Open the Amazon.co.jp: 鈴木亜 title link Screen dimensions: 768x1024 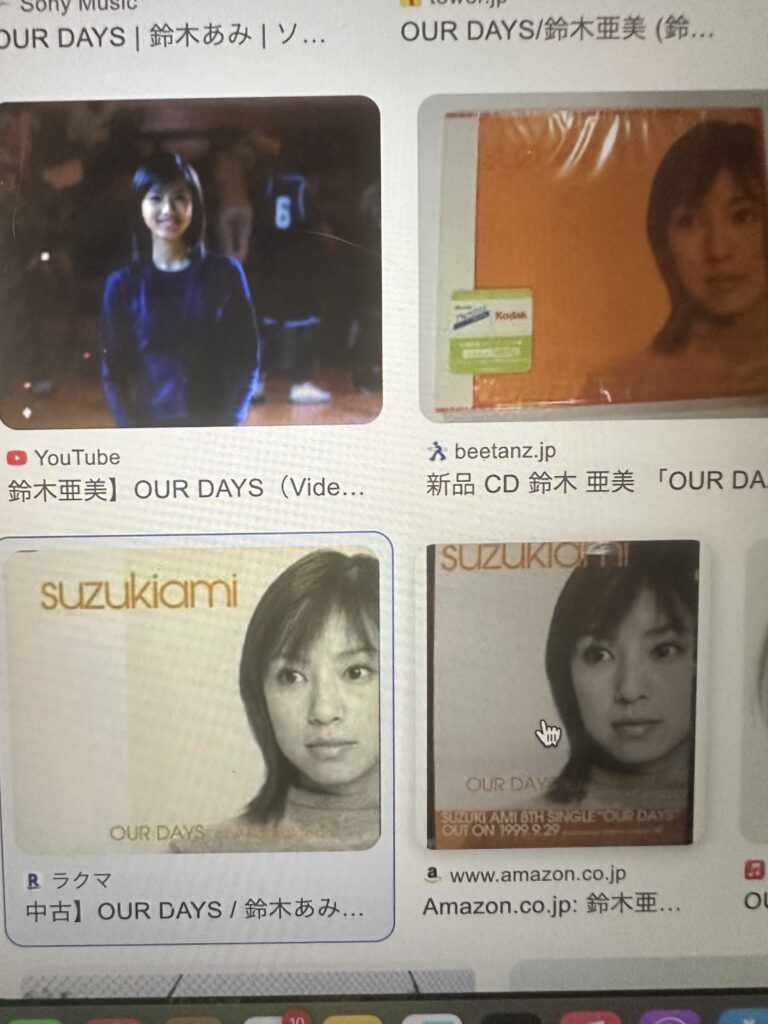click(552, 906)
